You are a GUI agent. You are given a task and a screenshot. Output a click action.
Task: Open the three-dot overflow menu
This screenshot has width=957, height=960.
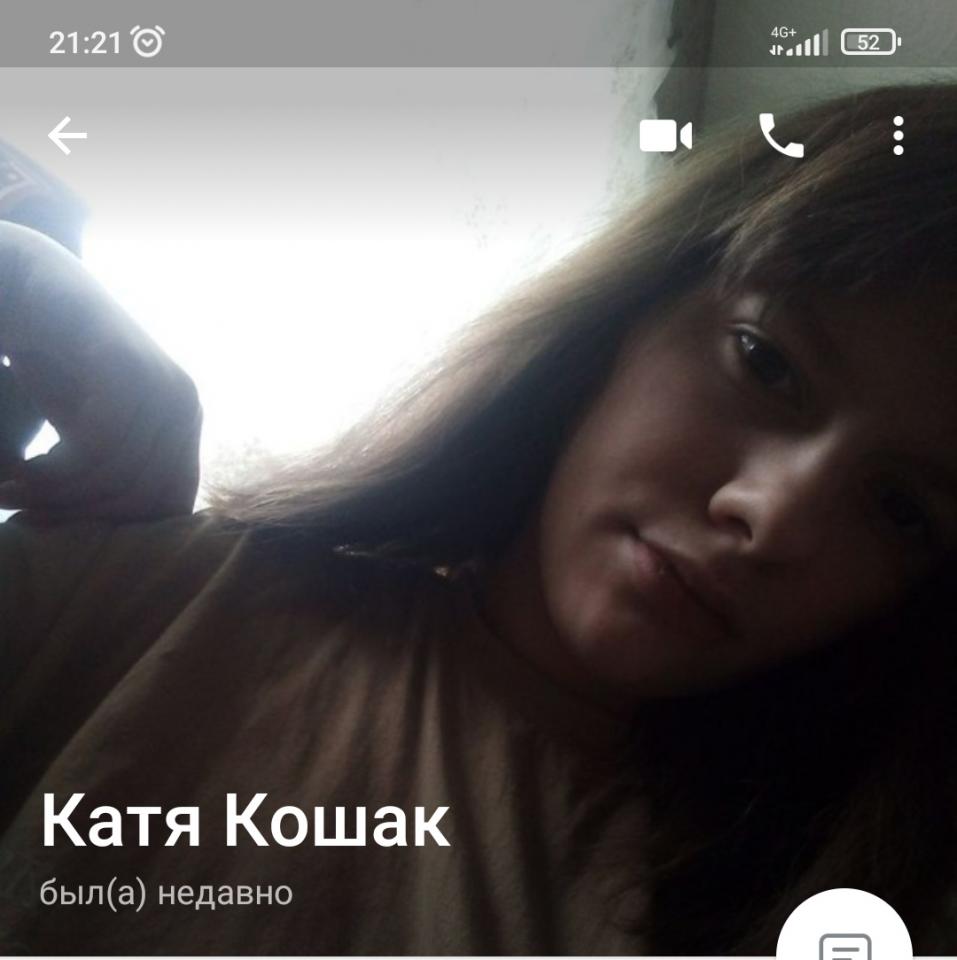[x=898, y=136]
